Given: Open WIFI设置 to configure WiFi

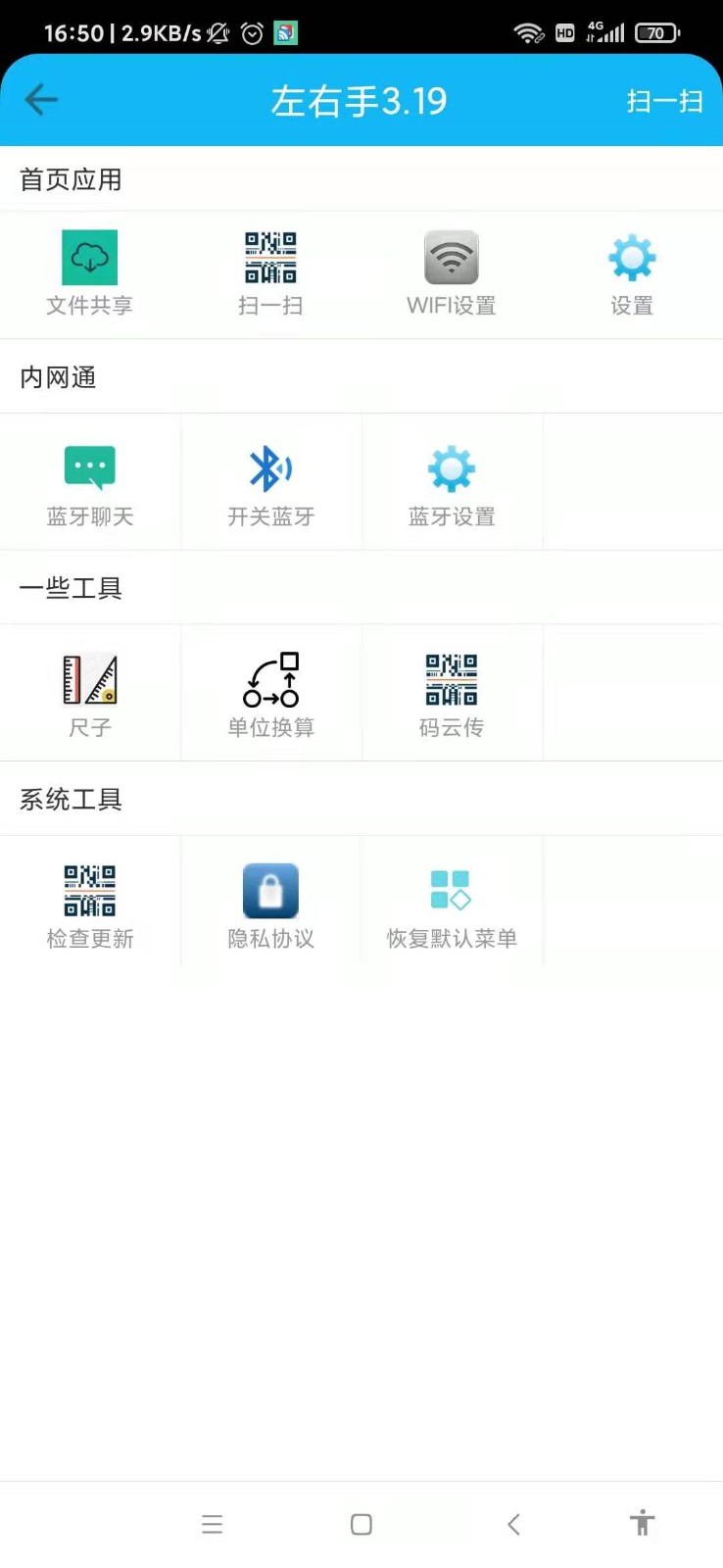Looking at the screenshot, I should pyautogui.click(x=451, y=269).
